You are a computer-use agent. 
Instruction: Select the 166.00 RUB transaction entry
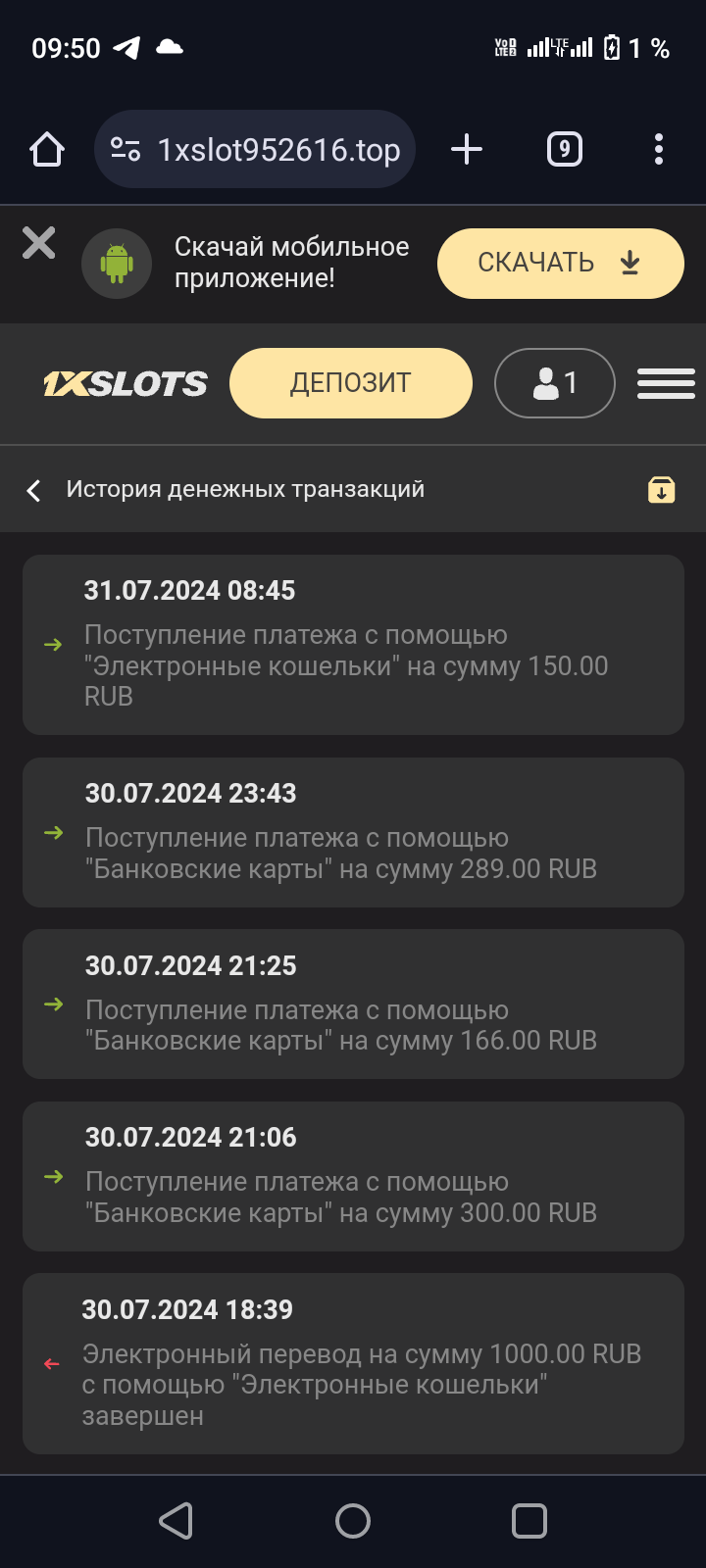click(x=353, y=1004)
